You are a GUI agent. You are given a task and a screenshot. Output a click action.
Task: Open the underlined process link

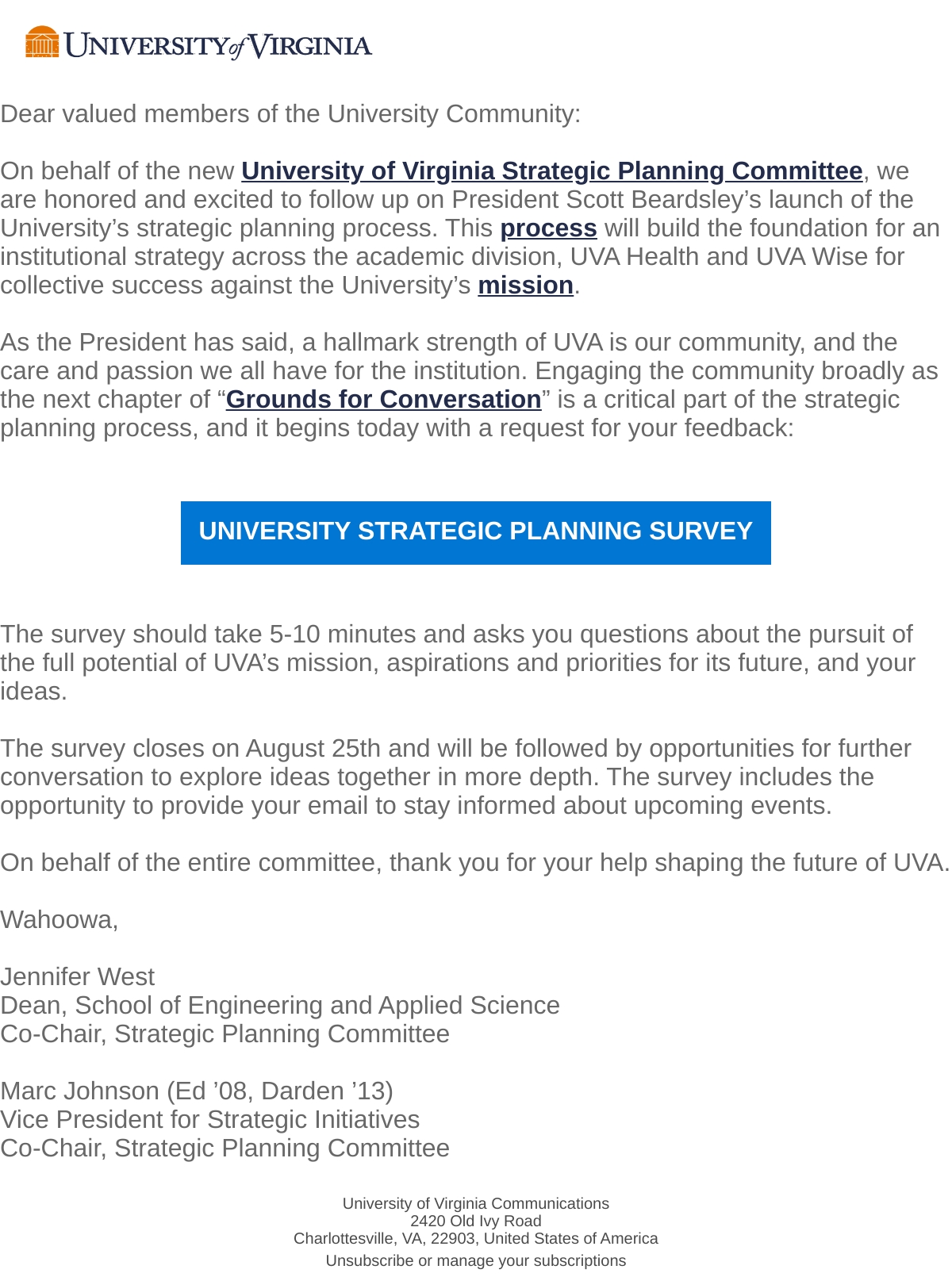(548, 228)
